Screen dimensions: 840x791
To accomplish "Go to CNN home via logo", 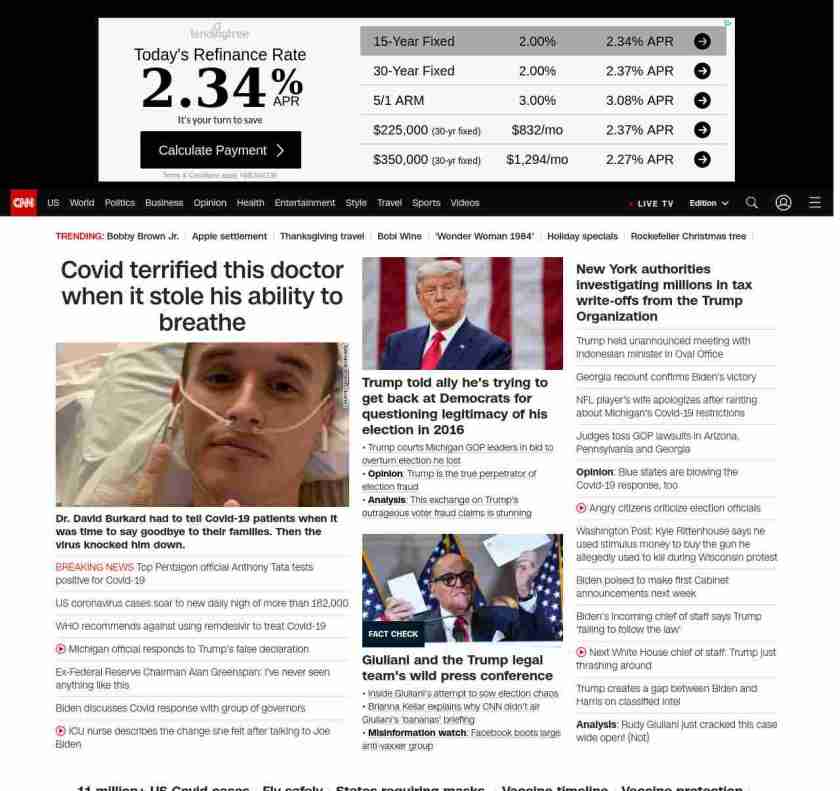I will tap(24, 203).
